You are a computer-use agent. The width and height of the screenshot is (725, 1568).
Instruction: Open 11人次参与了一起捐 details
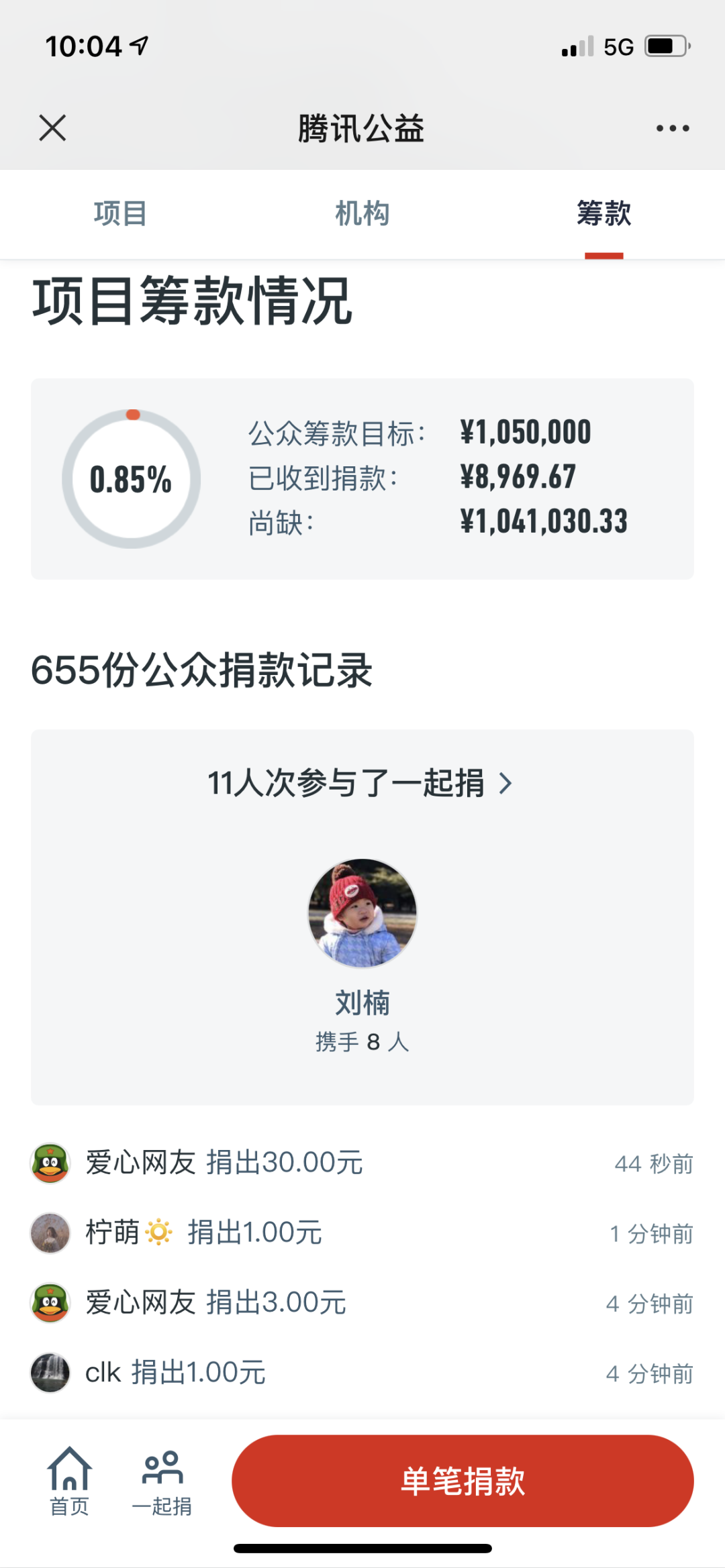click(x=360, y=783)
